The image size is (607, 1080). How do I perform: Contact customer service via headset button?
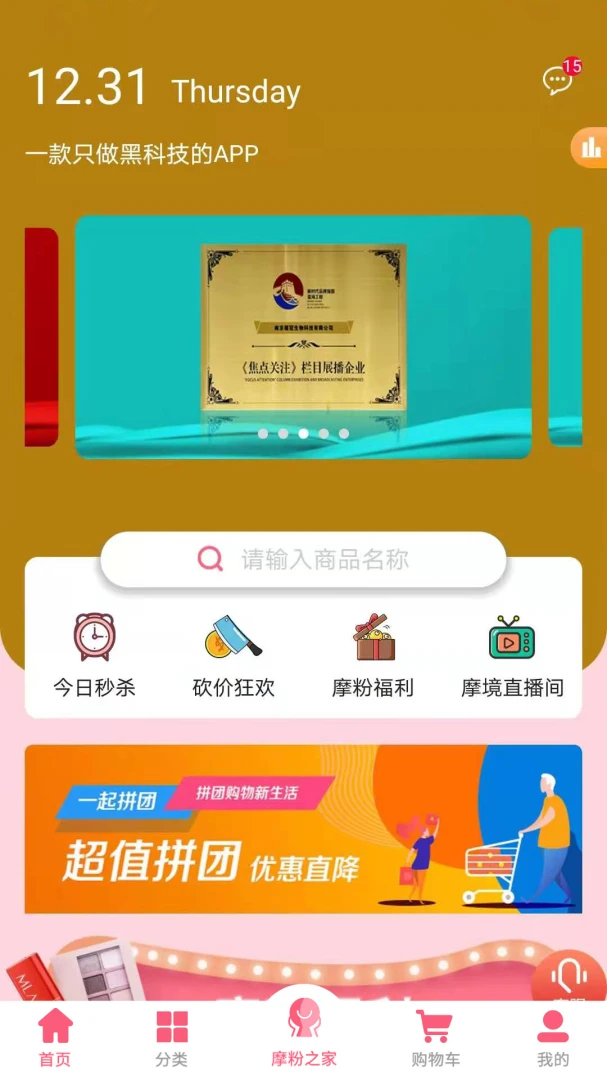pyautogui.click(x=570, y=977)
